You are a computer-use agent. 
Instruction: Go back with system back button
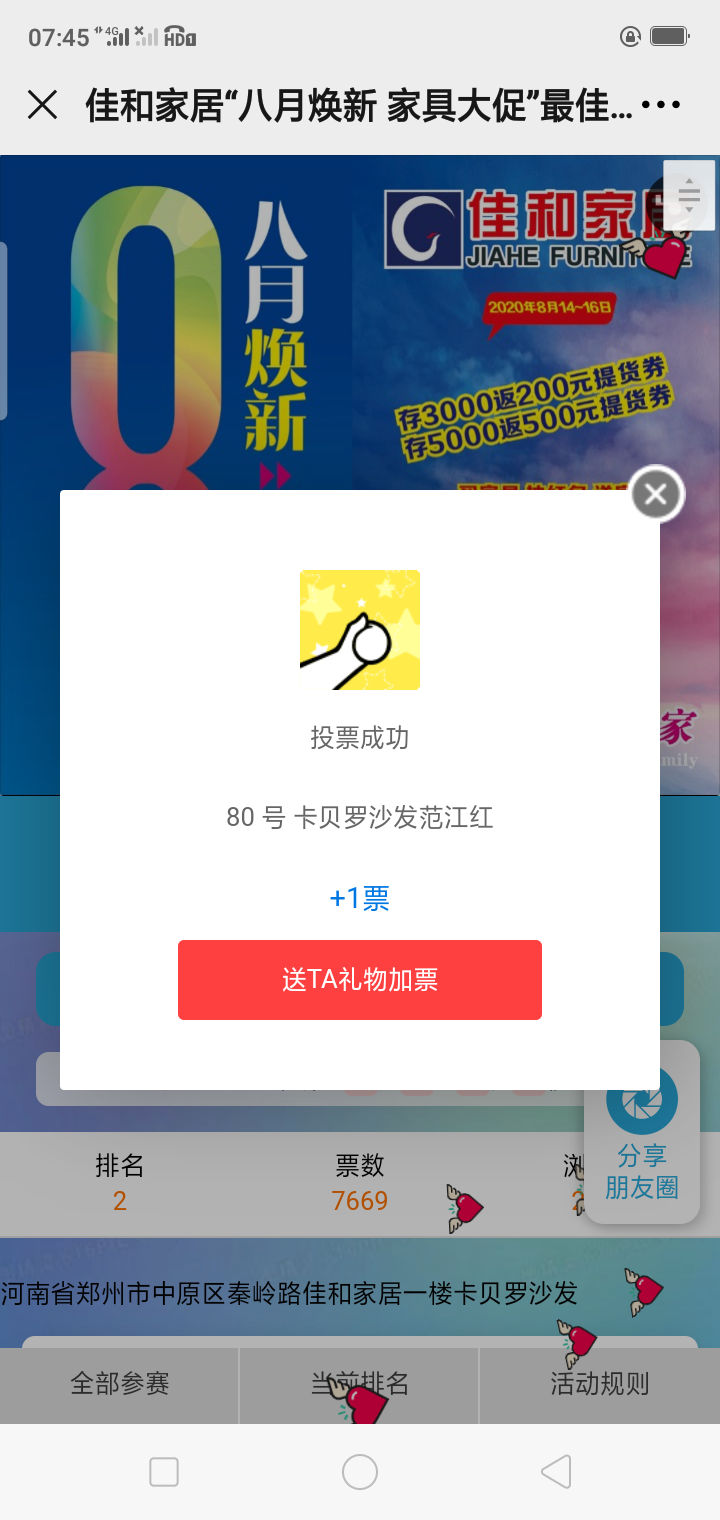[x=556, y=1472]
